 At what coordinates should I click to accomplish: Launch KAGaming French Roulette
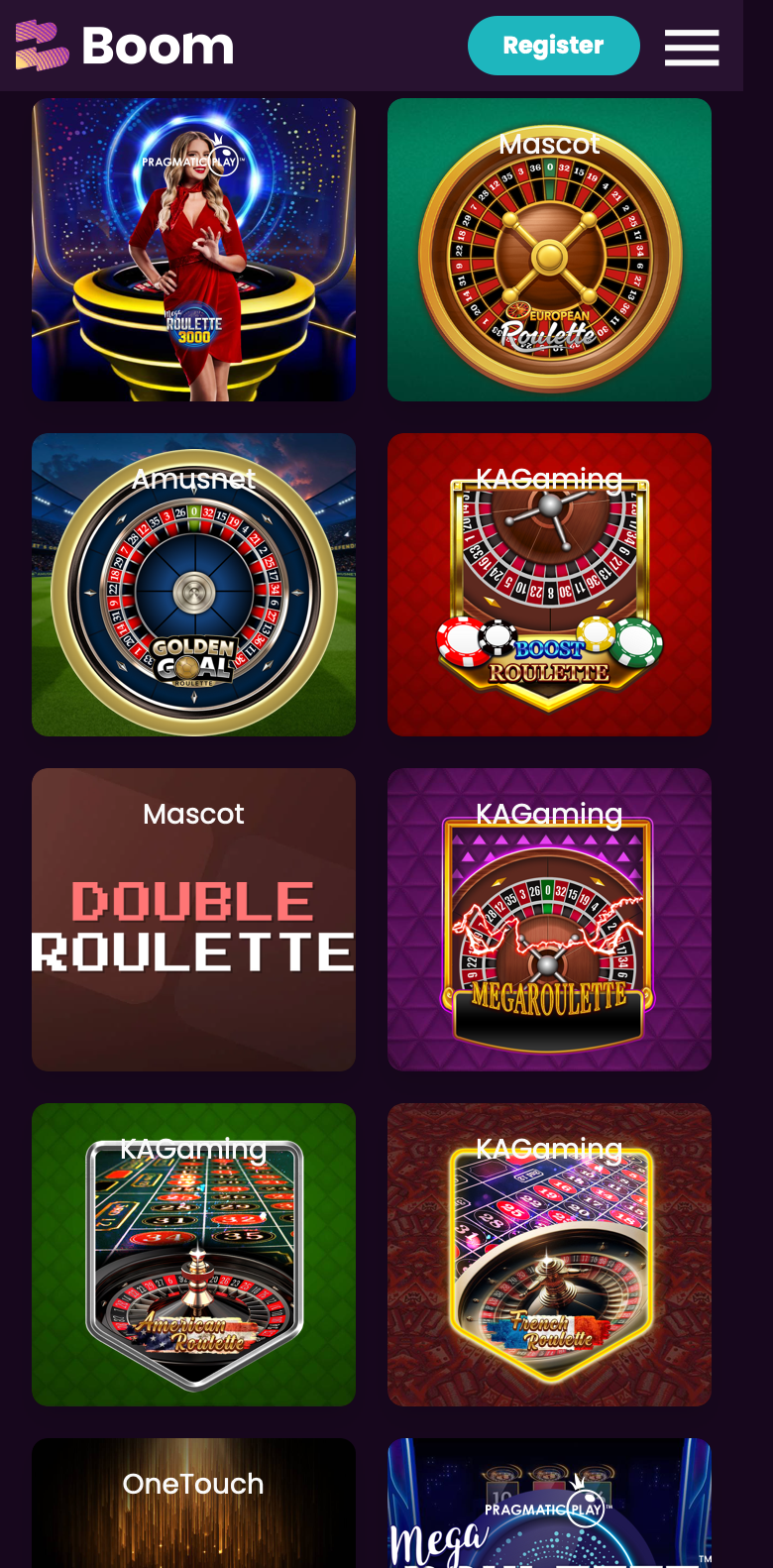[x=549, y=1255]
